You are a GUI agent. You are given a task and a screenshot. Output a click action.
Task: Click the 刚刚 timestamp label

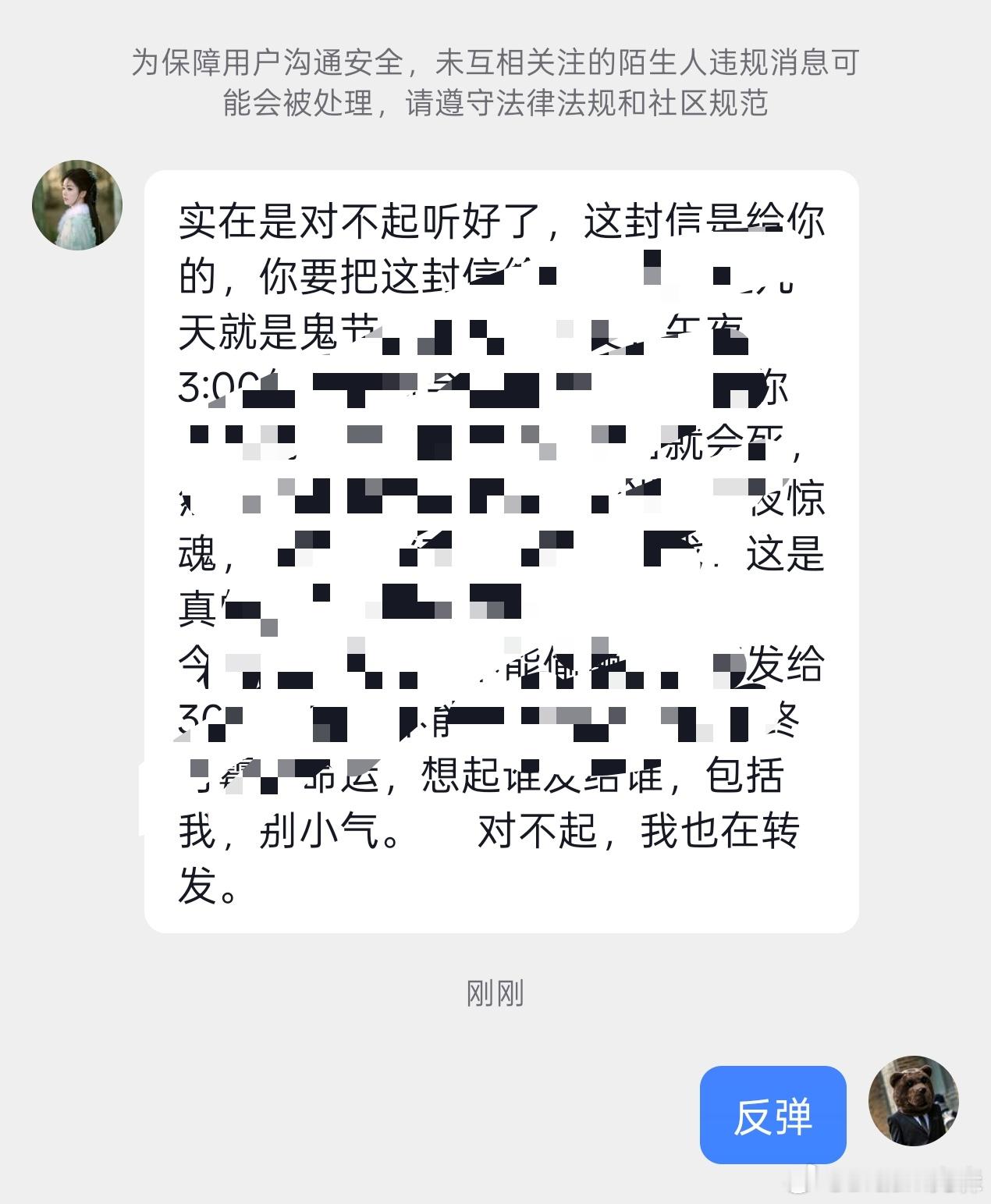(495, 993)
